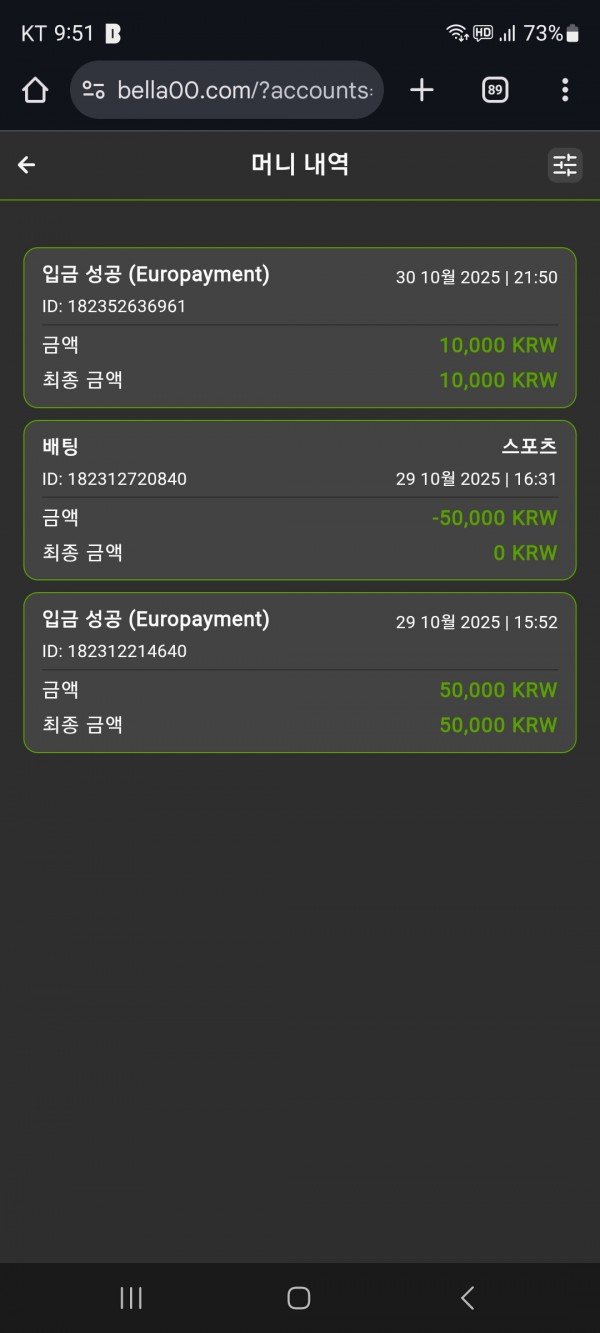
Task: Open the deposit record ID 182352636961
Action: click(x=300, y=328)
